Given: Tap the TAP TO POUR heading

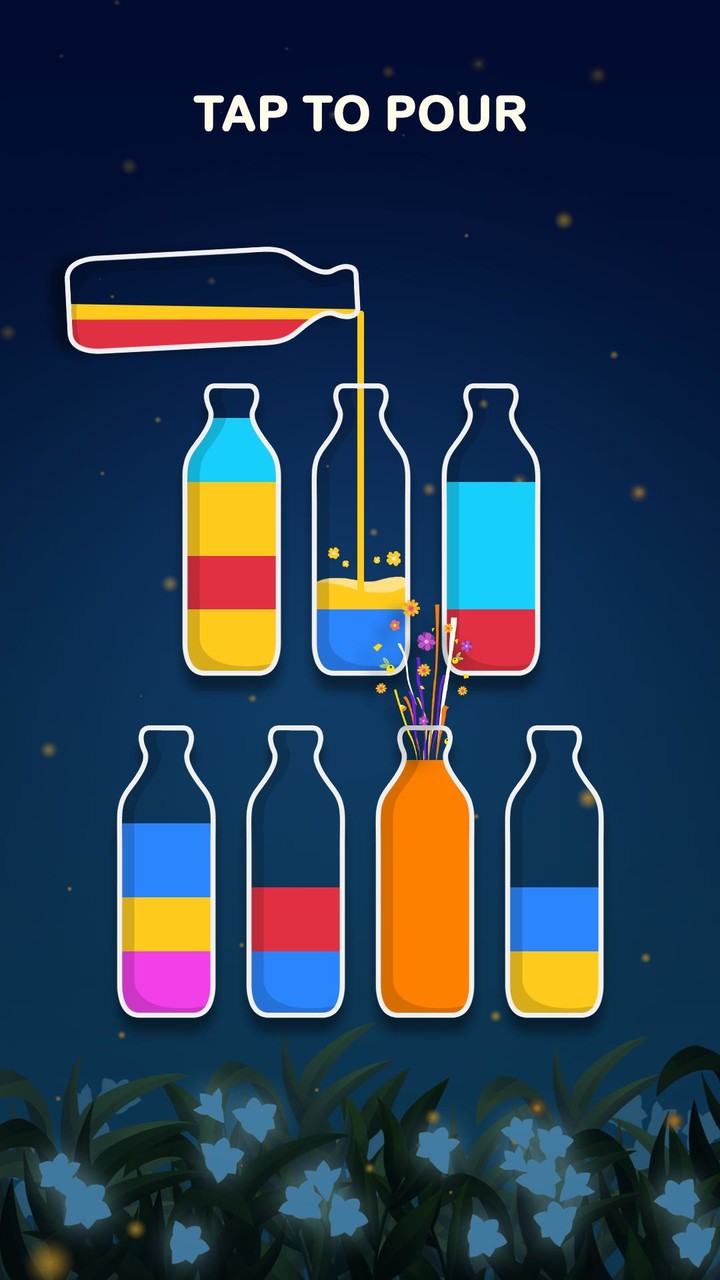Looking at the screenshot, I should coord(360,113).
